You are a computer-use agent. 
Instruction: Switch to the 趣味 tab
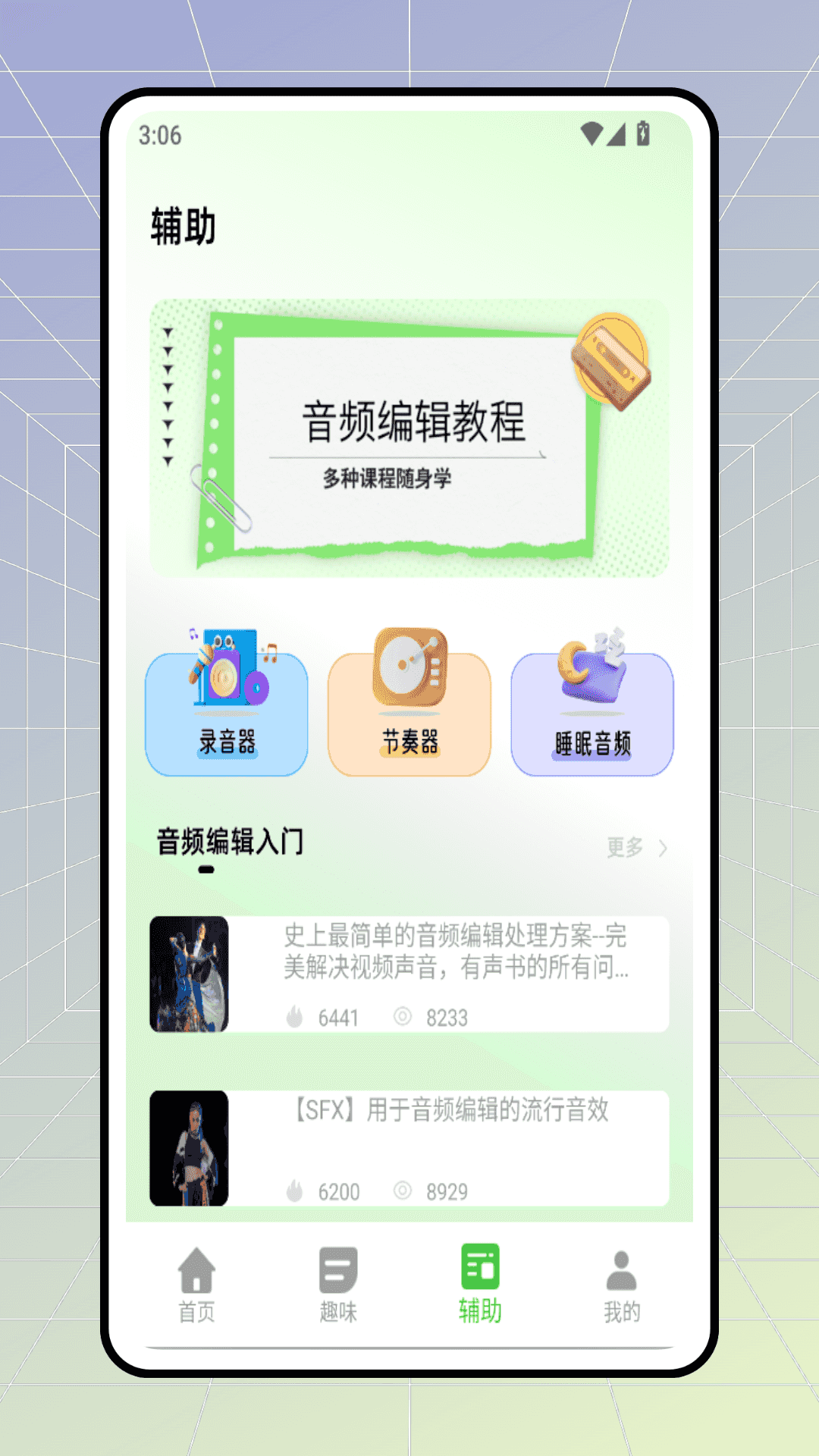click(x=338, y=1285)
